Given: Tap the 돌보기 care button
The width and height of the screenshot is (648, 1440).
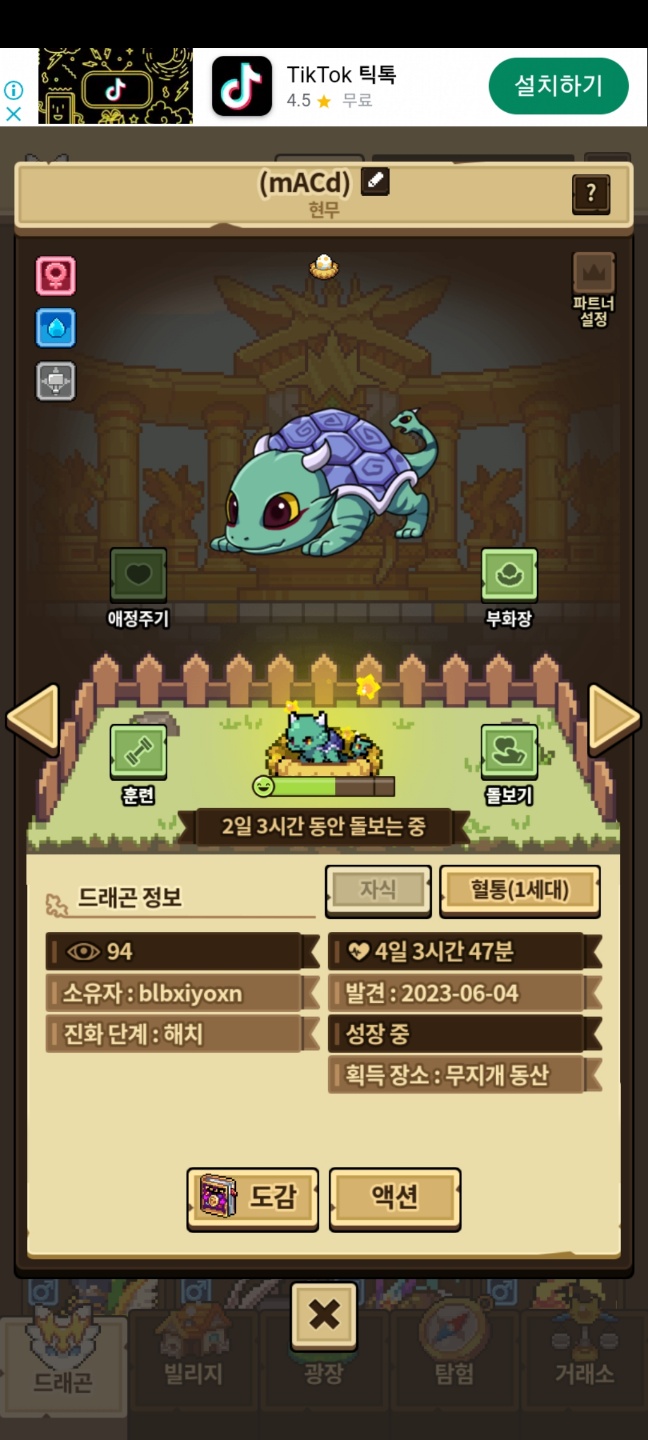Looking at the screenshot, I should click(509, 753).
